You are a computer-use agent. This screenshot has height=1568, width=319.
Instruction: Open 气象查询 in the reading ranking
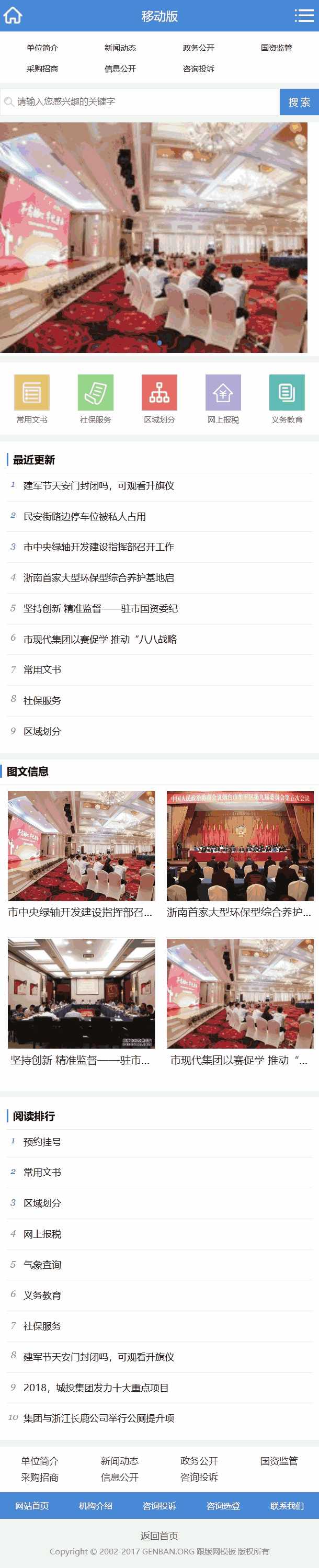click(x=42, y=1264)
